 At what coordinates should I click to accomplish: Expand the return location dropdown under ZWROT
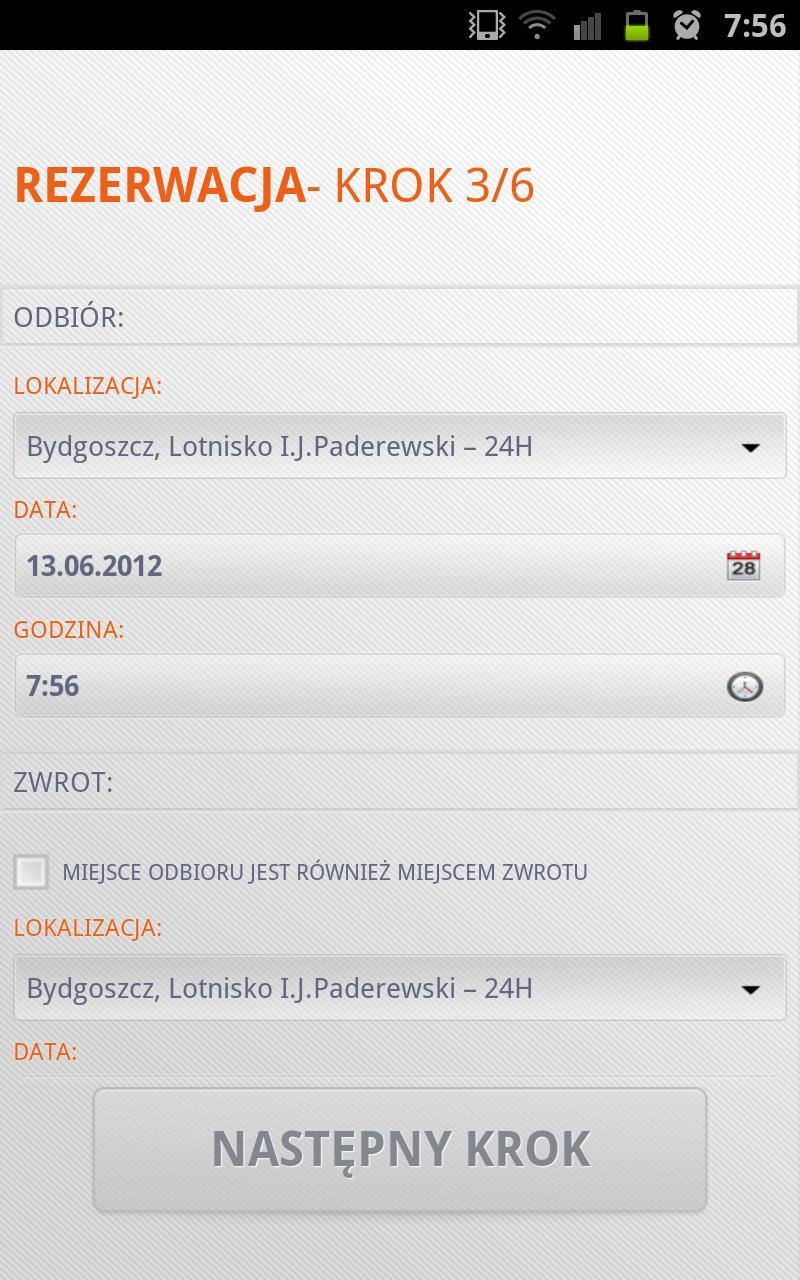pos(400,988)
